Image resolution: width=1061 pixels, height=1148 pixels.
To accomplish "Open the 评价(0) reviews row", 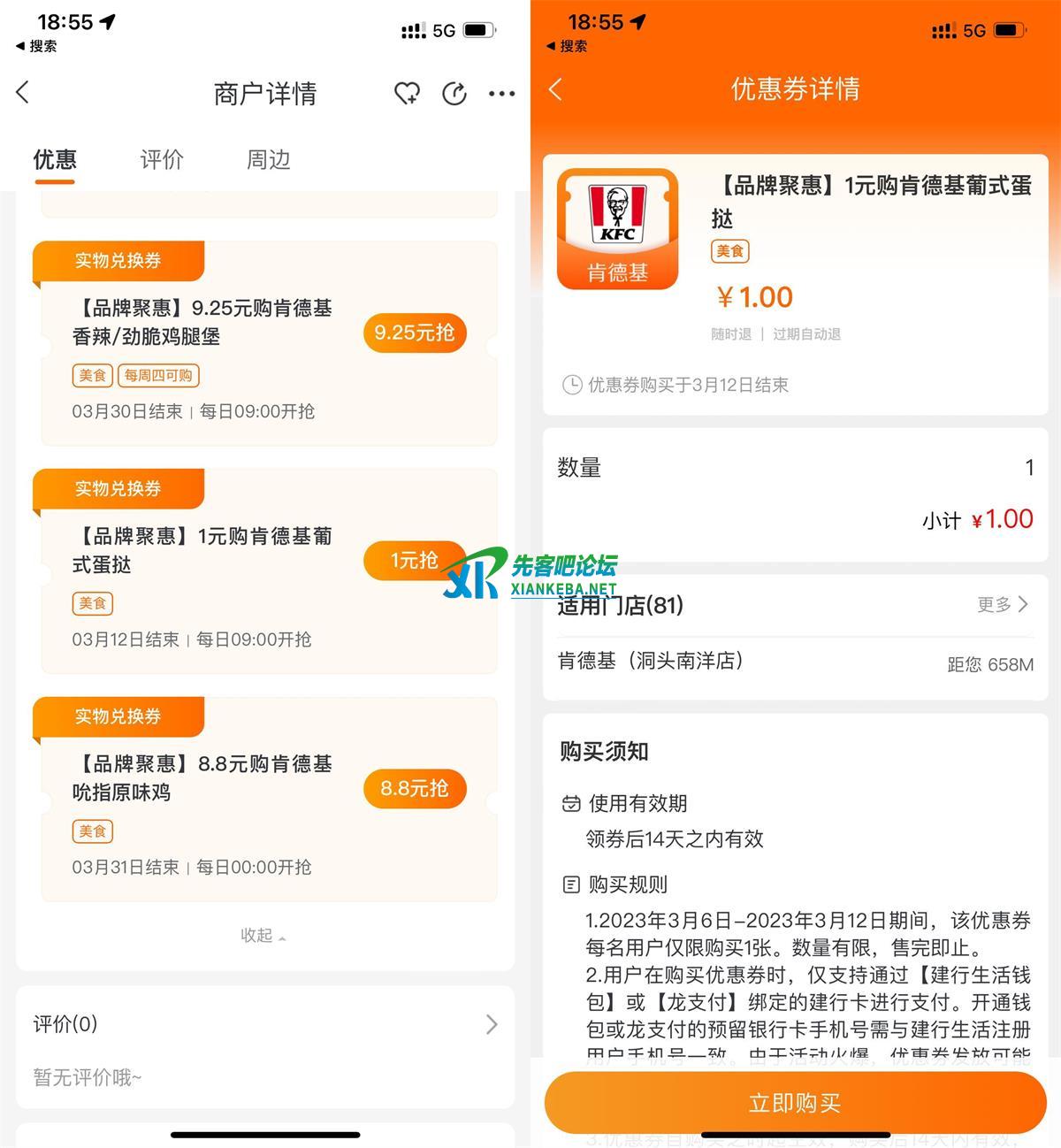I will click(265, 1024).
